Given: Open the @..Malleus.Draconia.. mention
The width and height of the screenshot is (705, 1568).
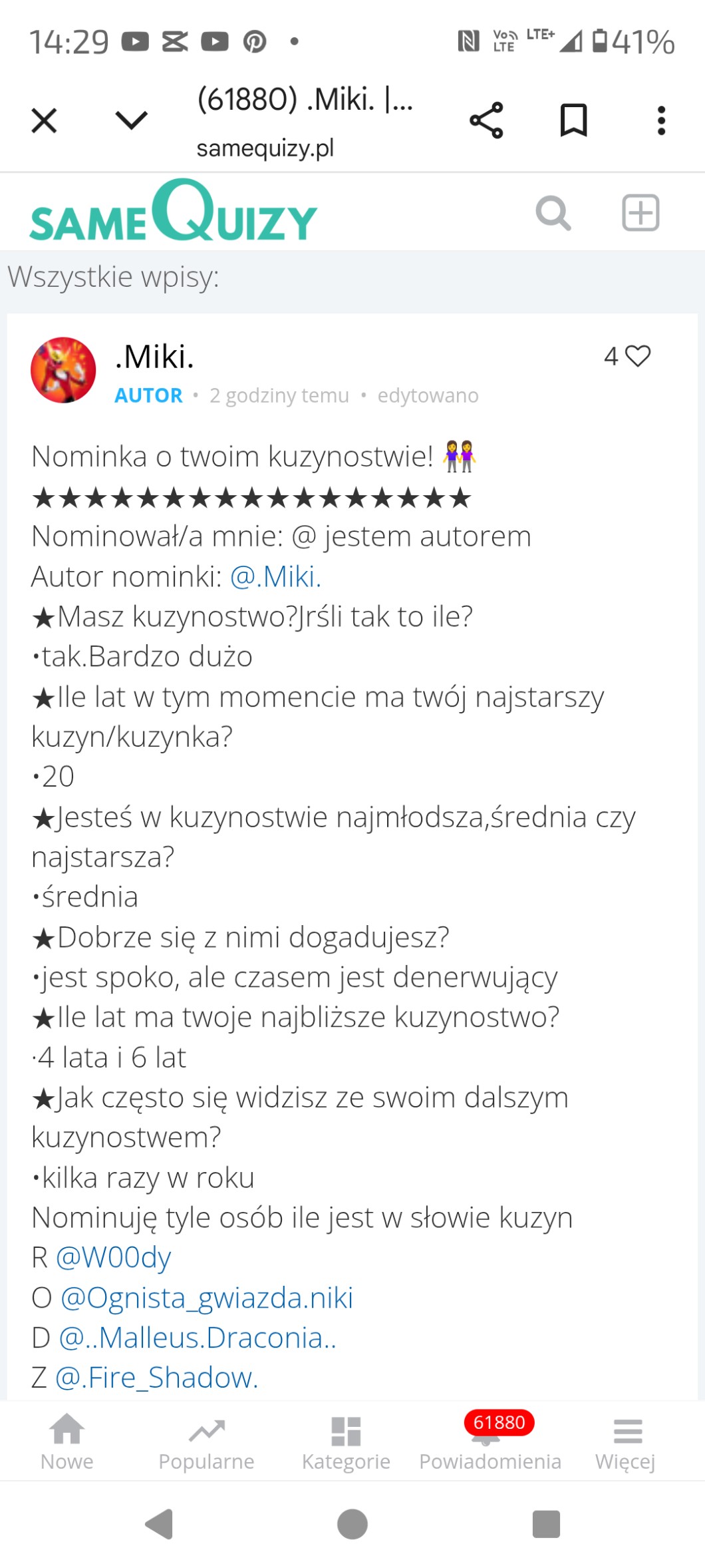Looking at the screenshot, I should pos(198,1338).
